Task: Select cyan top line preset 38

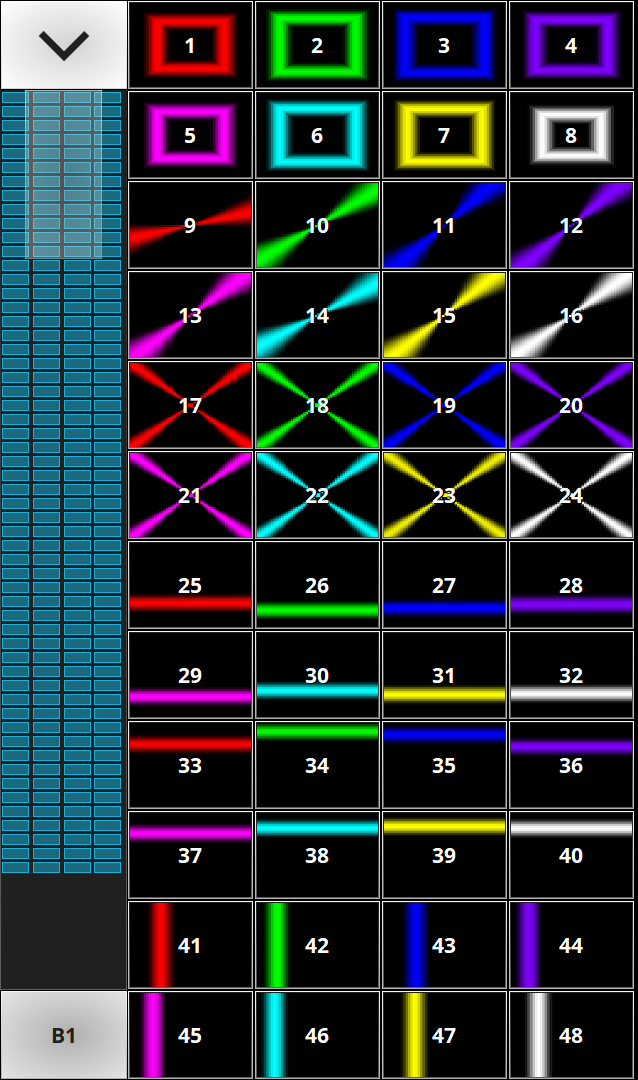Action: pyautogui.click(x=317, y=855)
